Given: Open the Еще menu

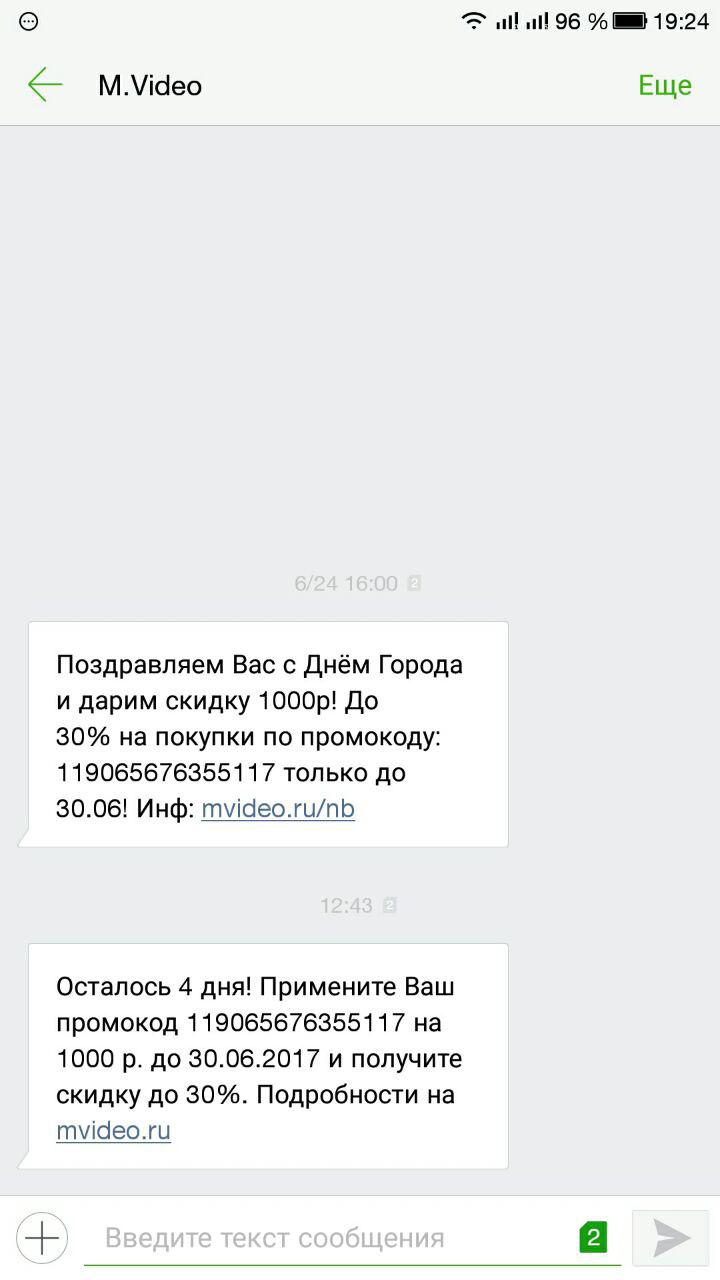Looking at the screenshot, I should pyautogui.click(x=665, y=86).
